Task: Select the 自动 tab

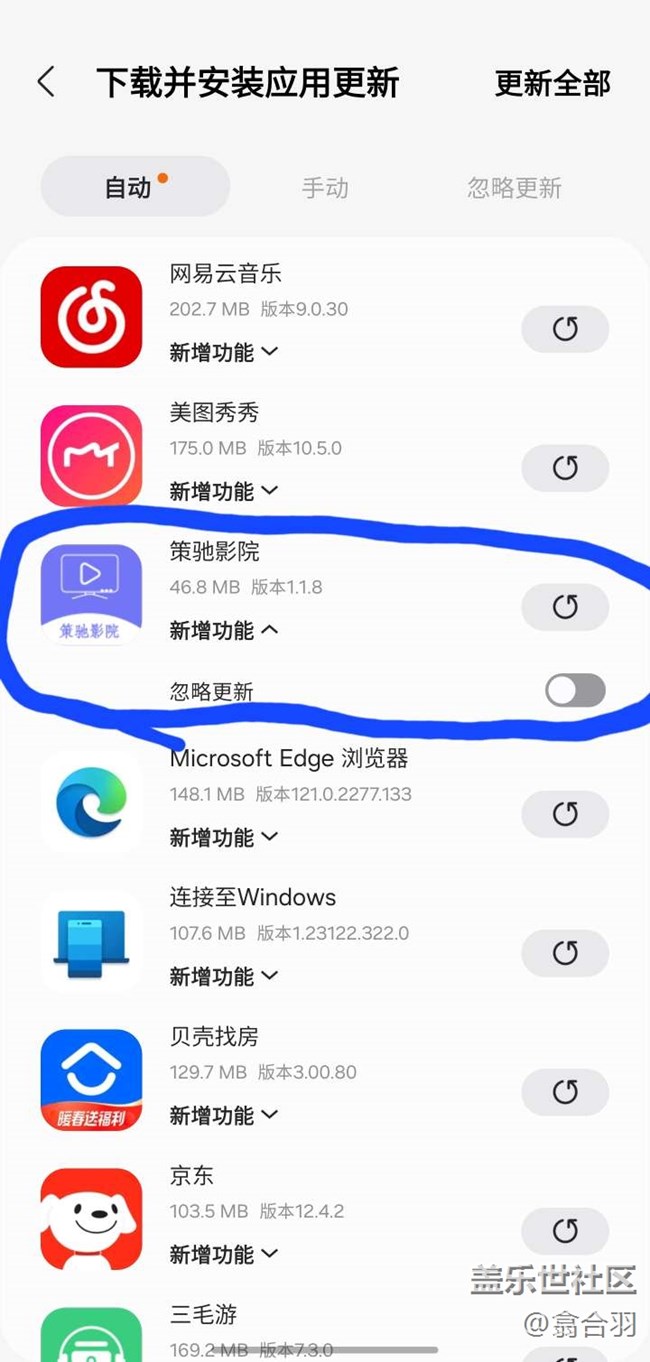Action: point(134,187)
